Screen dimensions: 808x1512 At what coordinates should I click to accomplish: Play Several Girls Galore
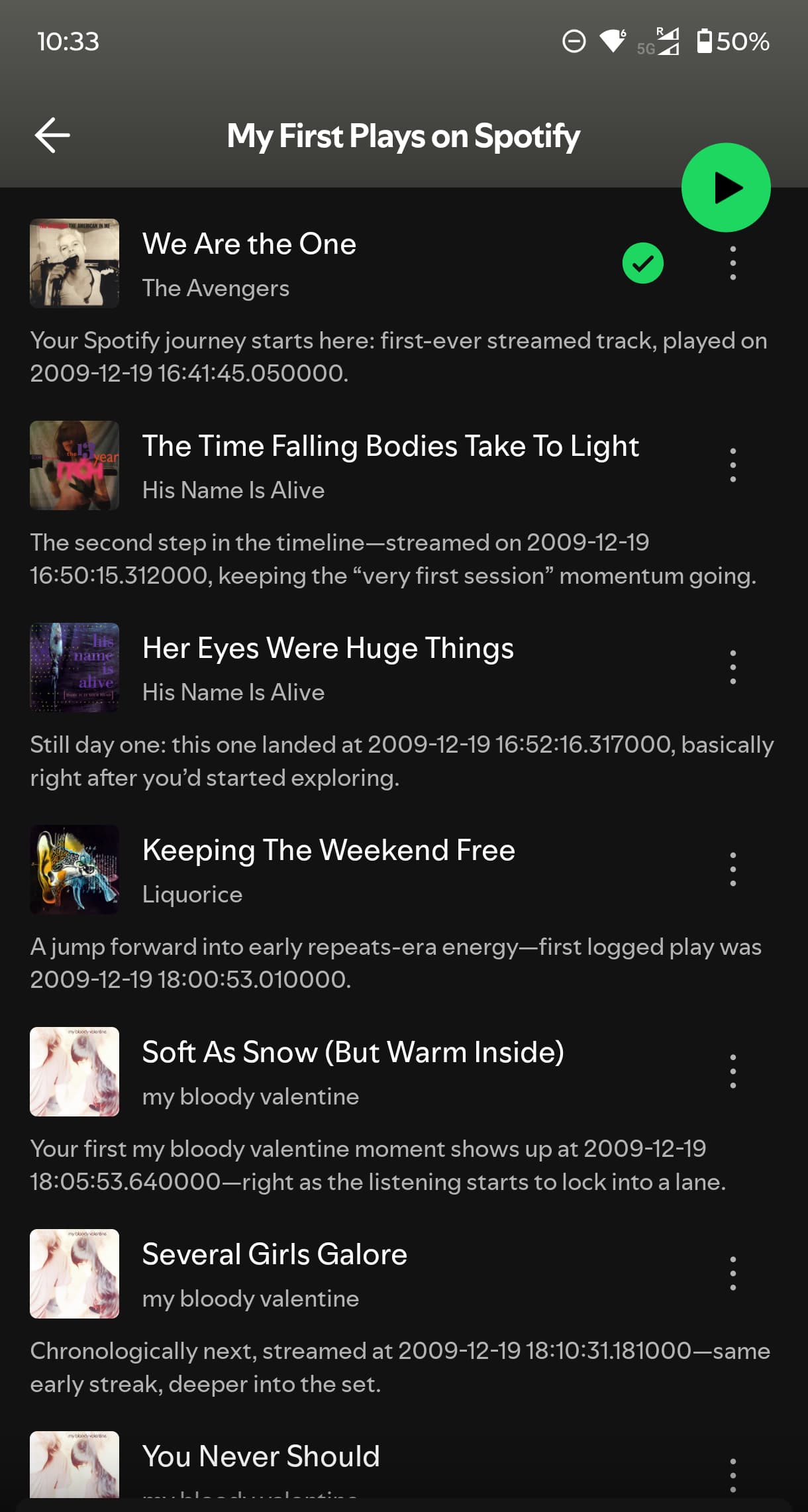click(274, 1255)
